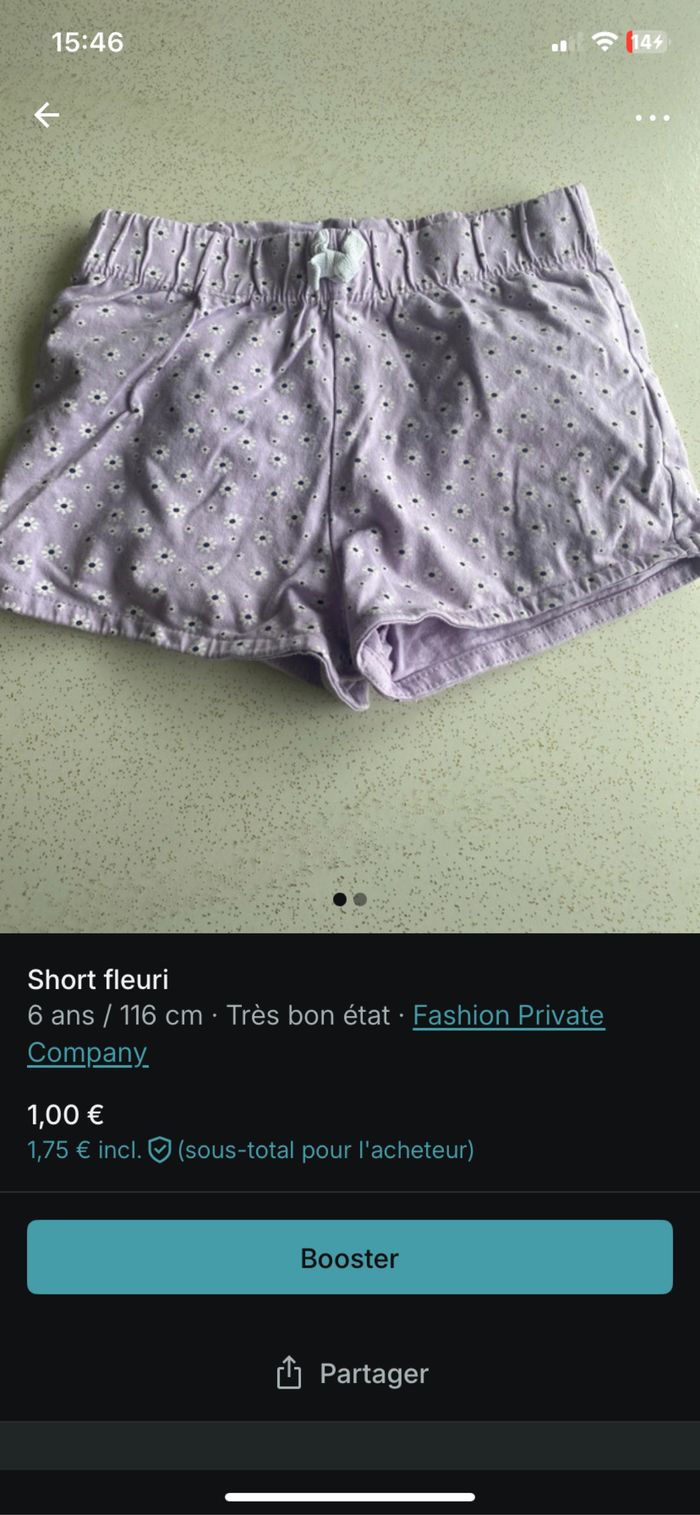Image resolution: width=700 pixels, height=1515 pixels.
Task: Tap the Booster button
Action: [350, 1257]
